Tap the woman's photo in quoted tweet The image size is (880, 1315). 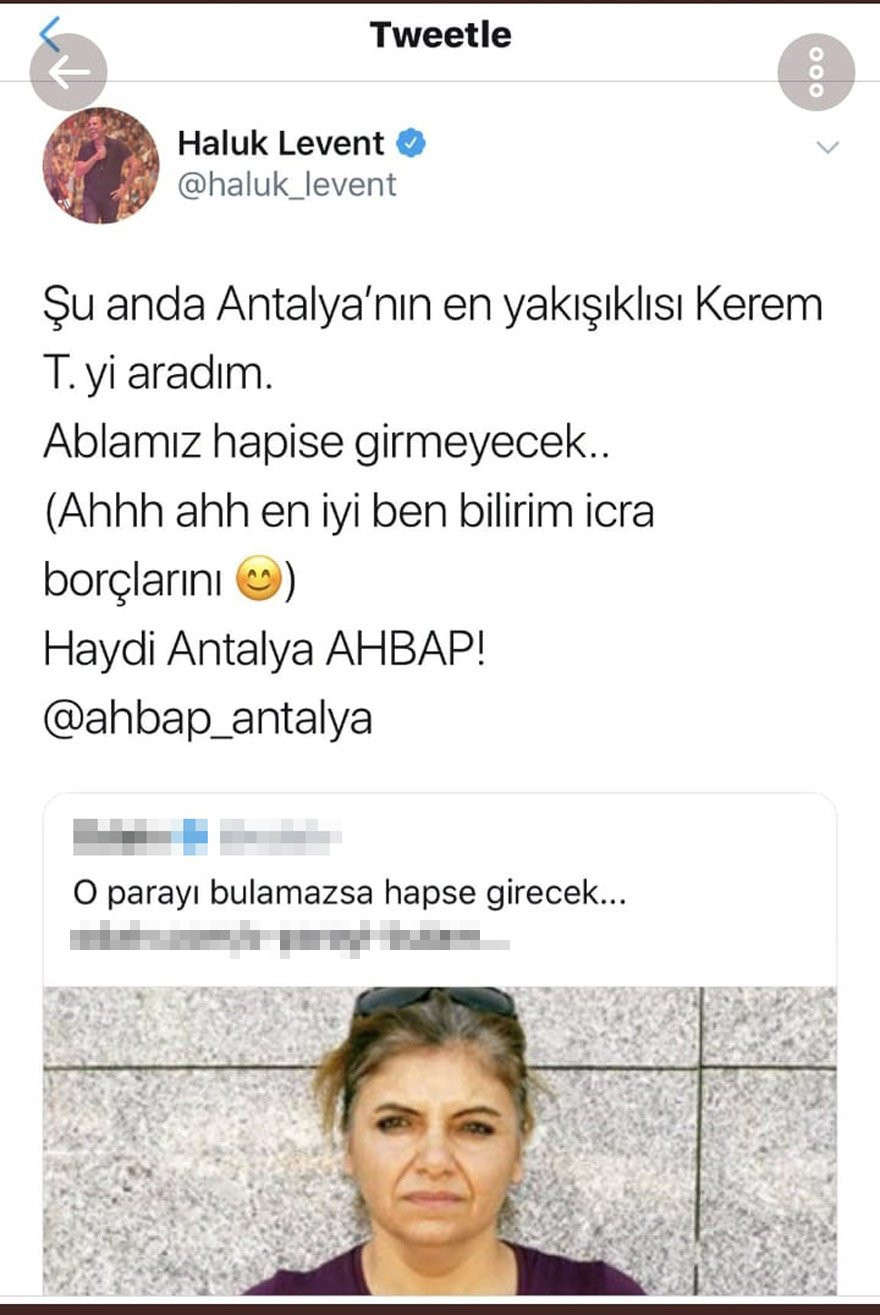pos(440,1140)
